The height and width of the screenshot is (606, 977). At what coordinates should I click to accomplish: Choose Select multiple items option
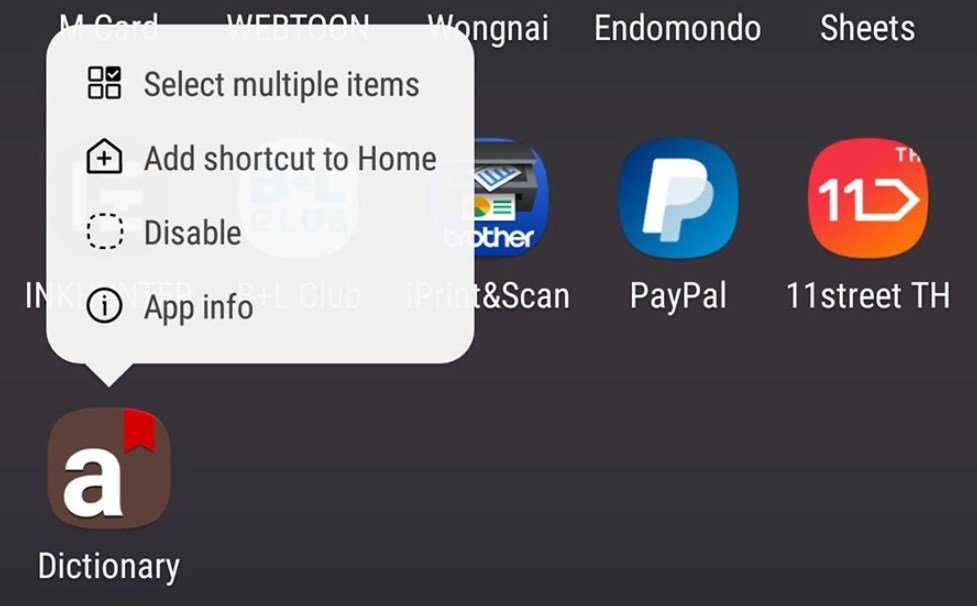point(280,85)
